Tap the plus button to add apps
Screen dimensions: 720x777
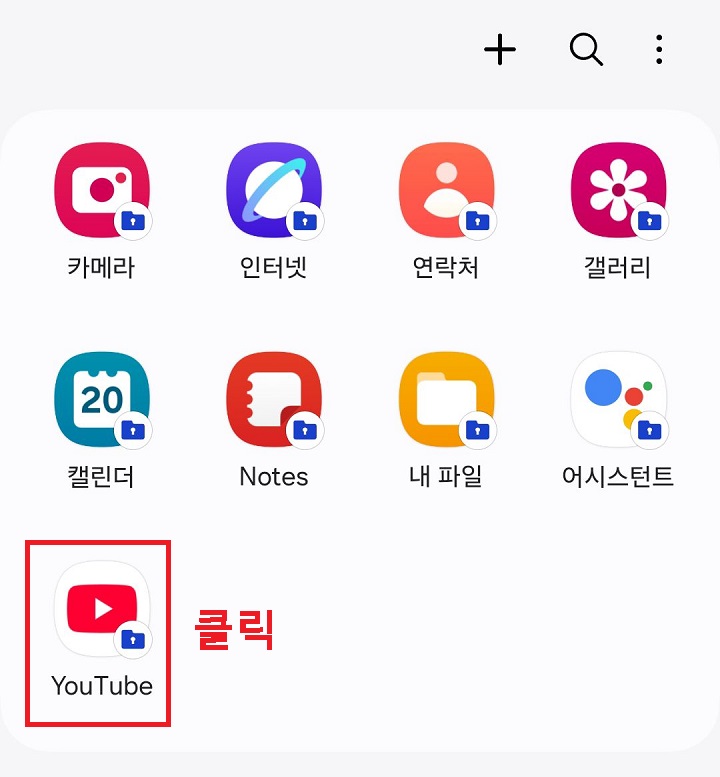[x=499, y=50]
